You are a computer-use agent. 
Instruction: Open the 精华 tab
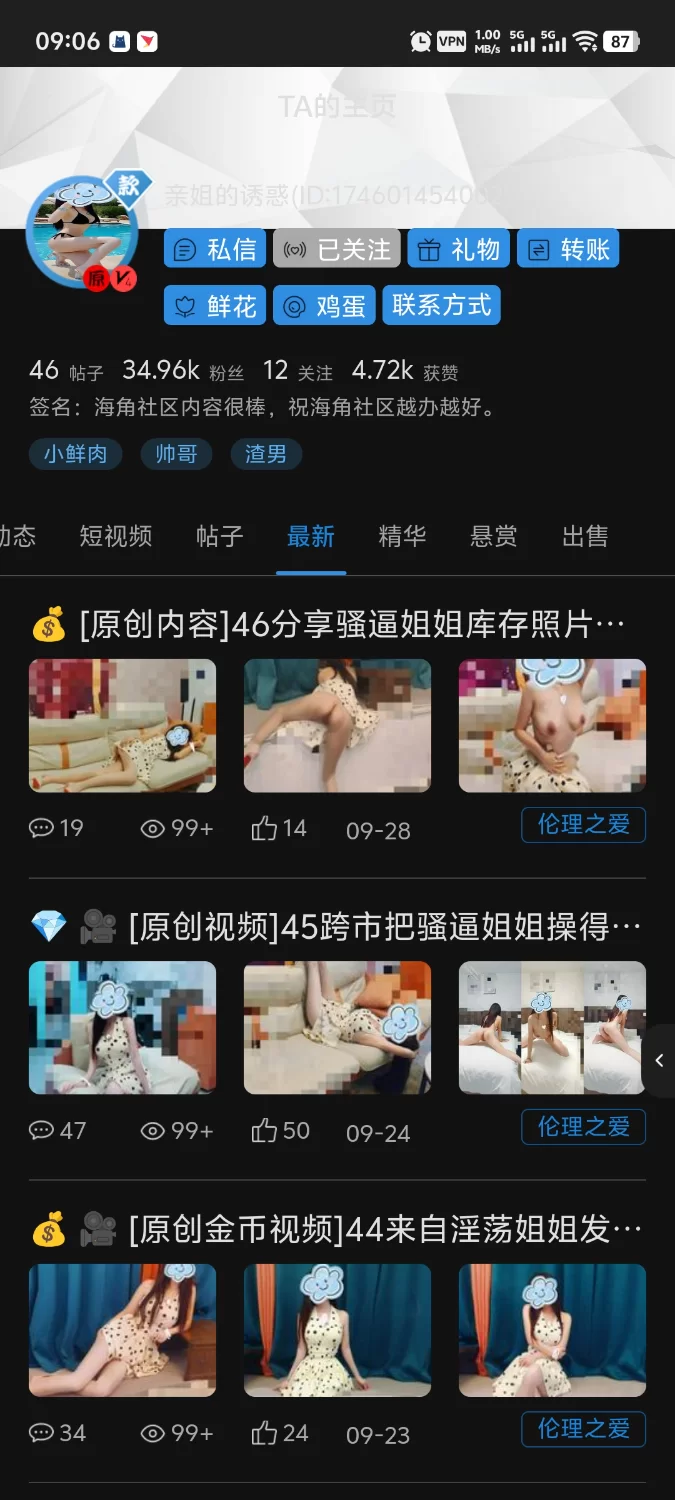pos(402,537)
